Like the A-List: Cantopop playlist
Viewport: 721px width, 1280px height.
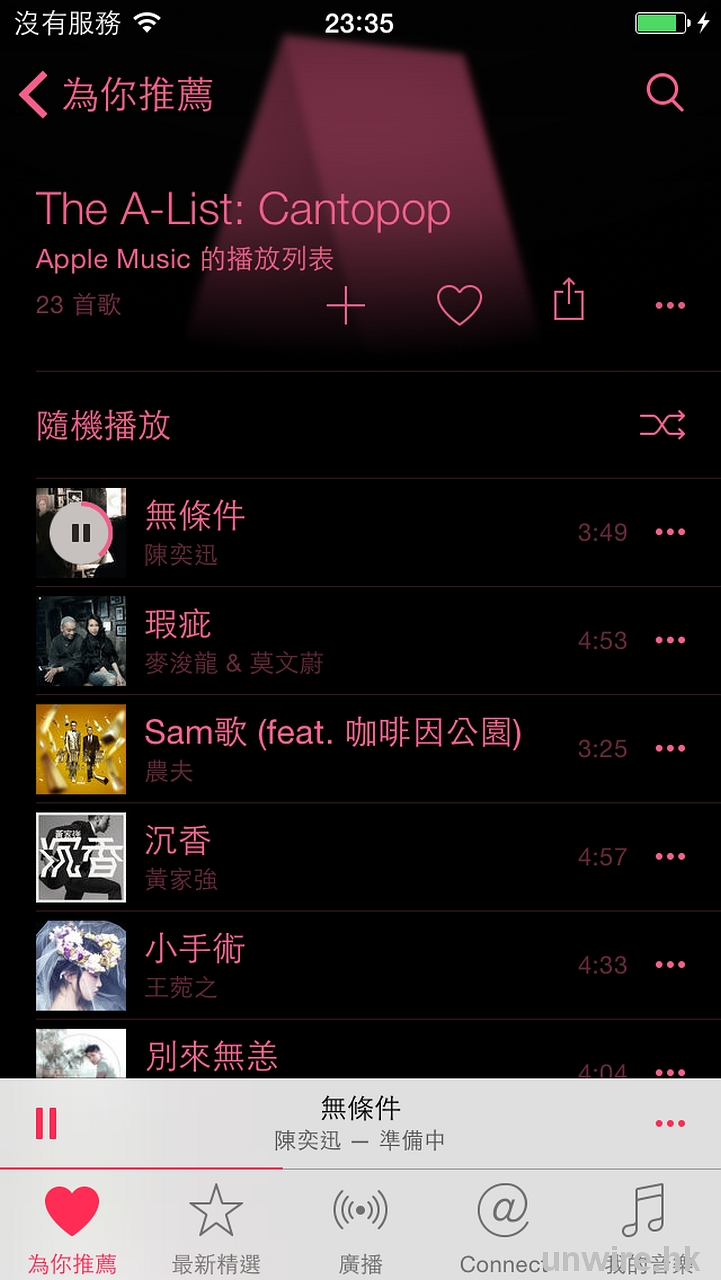coord(460,305)
